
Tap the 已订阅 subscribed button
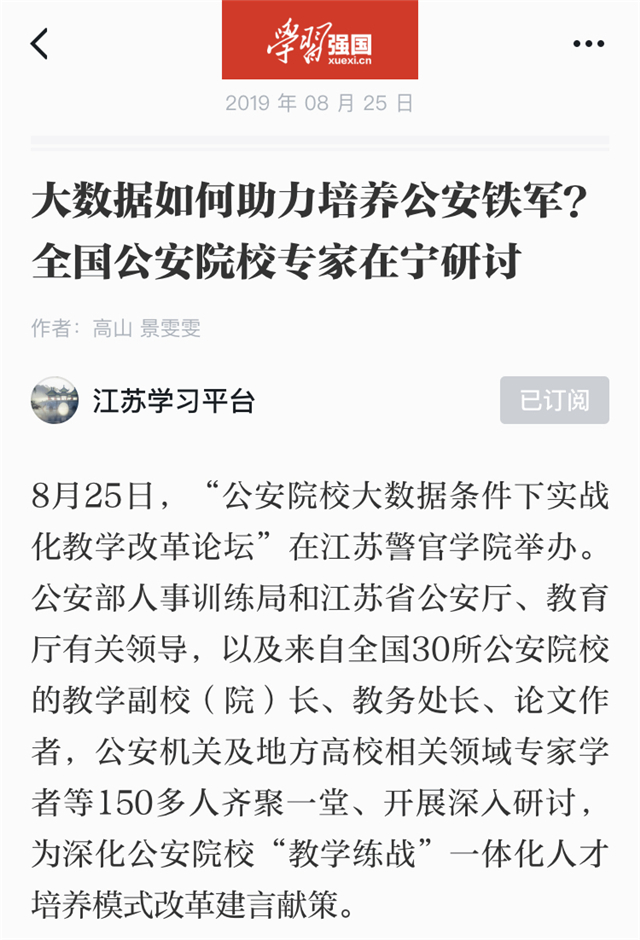click(554, 401)
